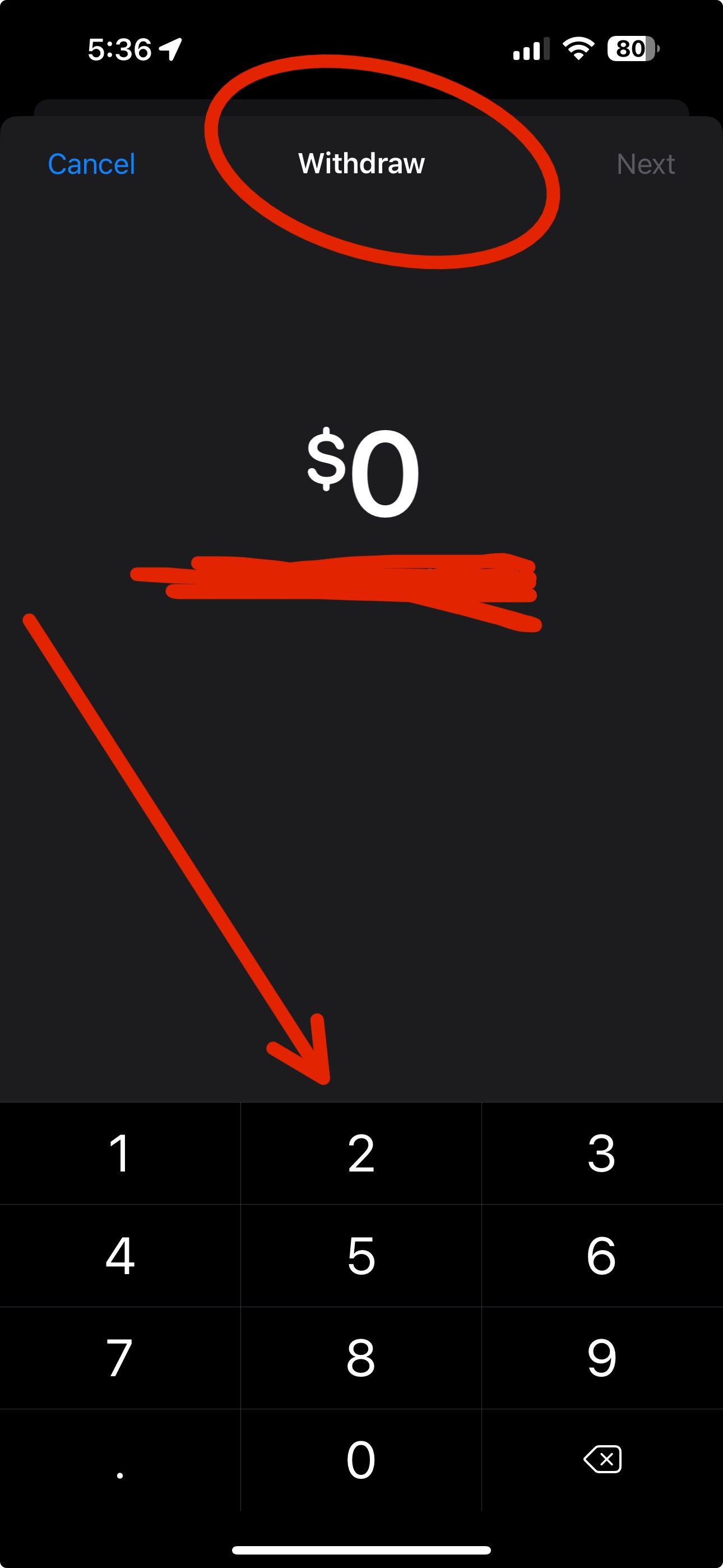
Task: Enter digit 3 on keypad
Action: click(601, 1153)
